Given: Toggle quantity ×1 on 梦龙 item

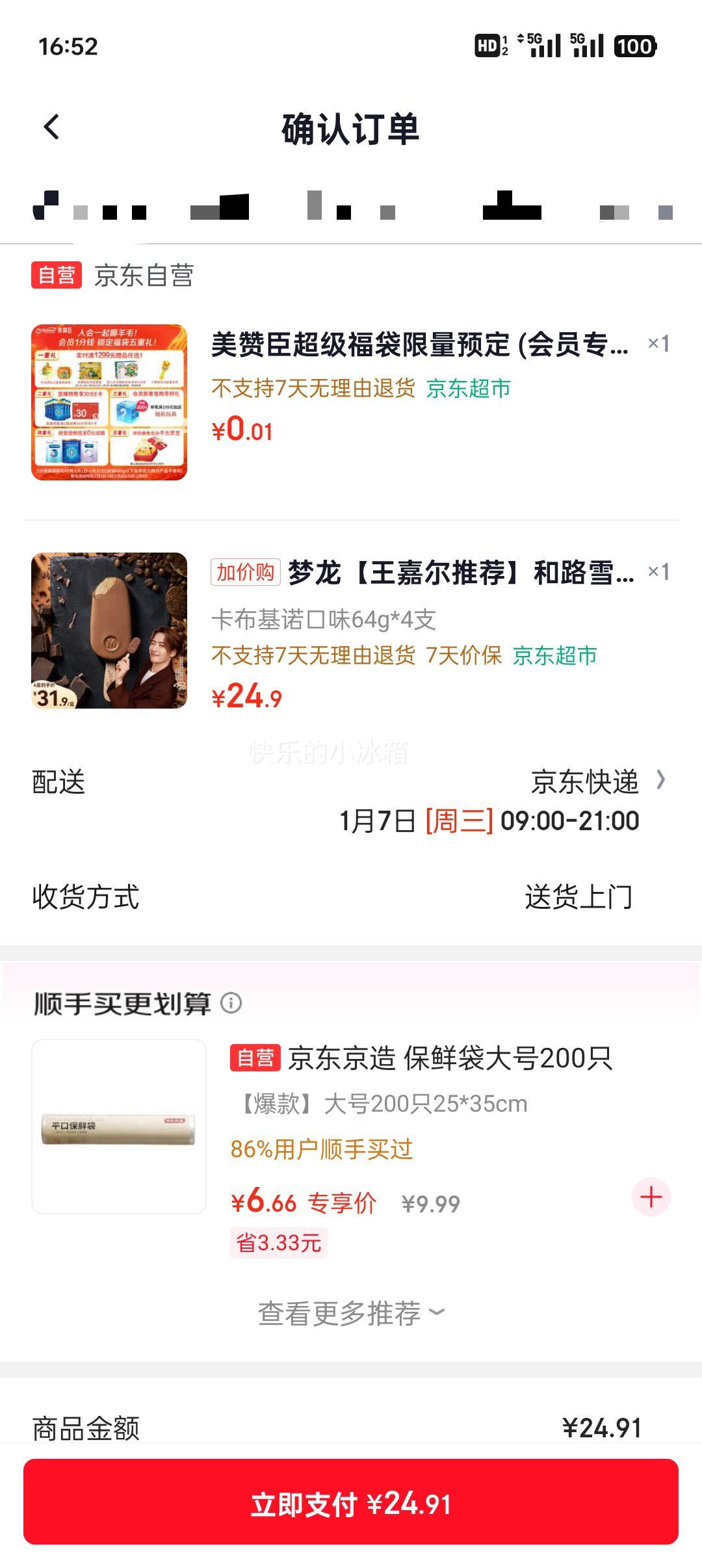Looking at the screenshot, I should pos(658,572).
